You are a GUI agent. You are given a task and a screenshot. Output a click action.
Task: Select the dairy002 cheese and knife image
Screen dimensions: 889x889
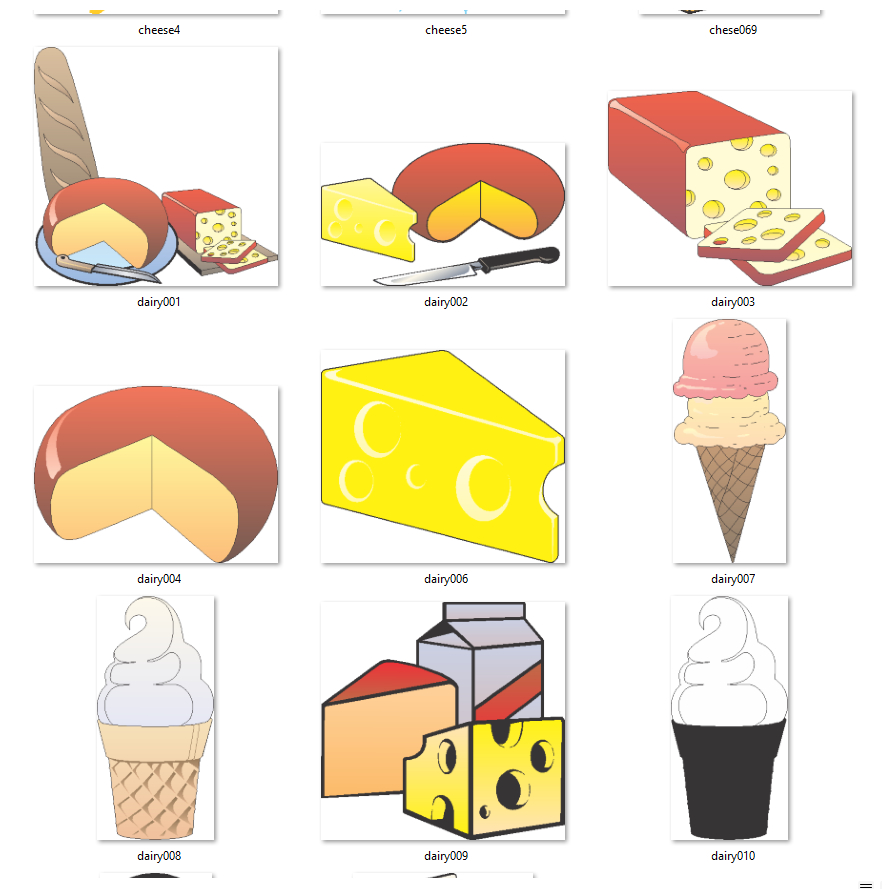443,214
